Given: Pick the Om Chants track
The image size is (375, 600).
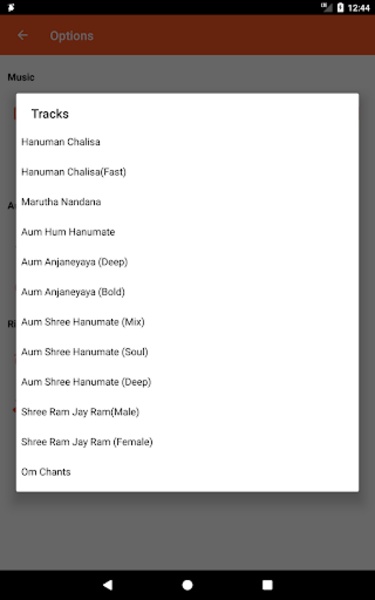Looking at the screenshot, I should (x=187, y=472).
